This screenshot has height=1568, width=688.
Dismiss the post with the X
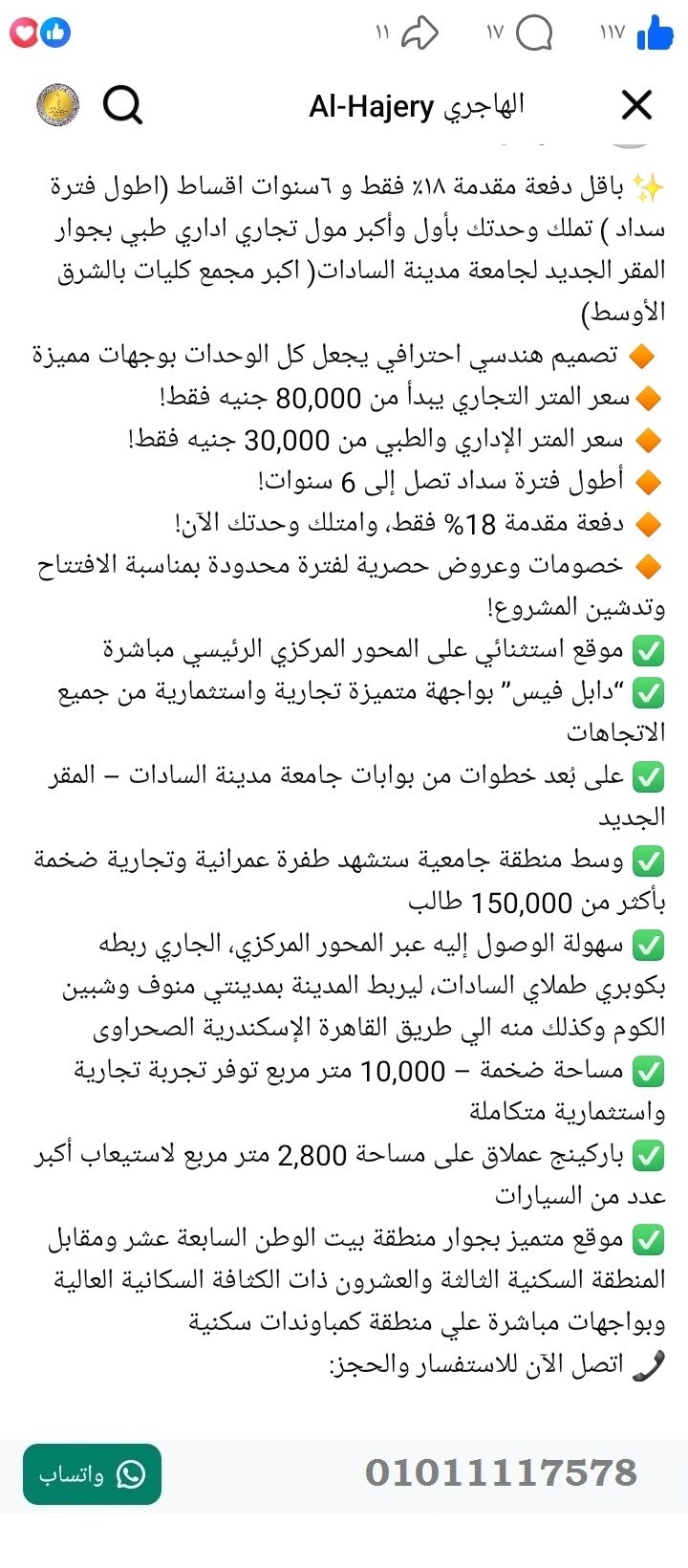(636, 105)
